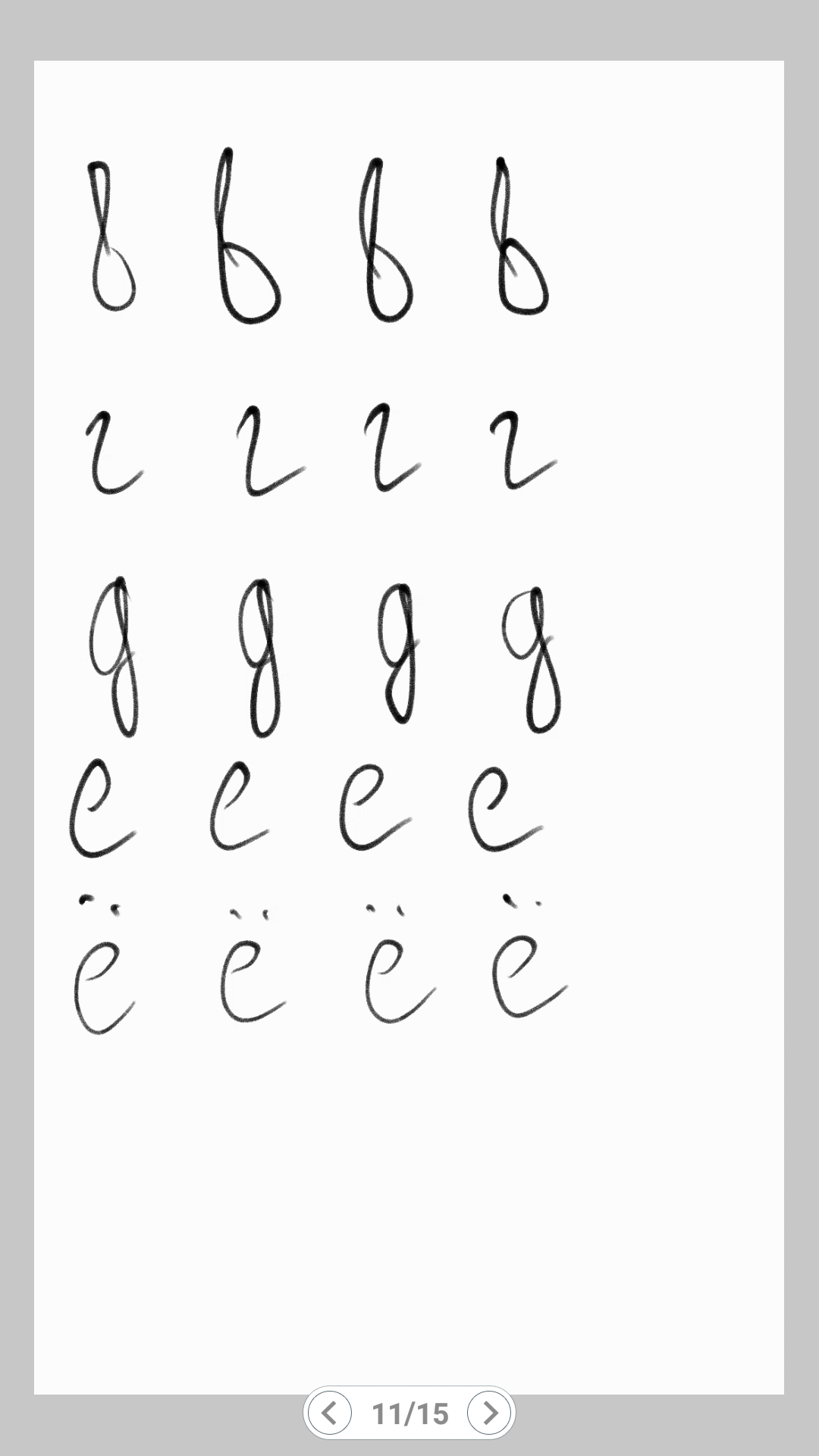Go to the previous page

point(330,1413)
